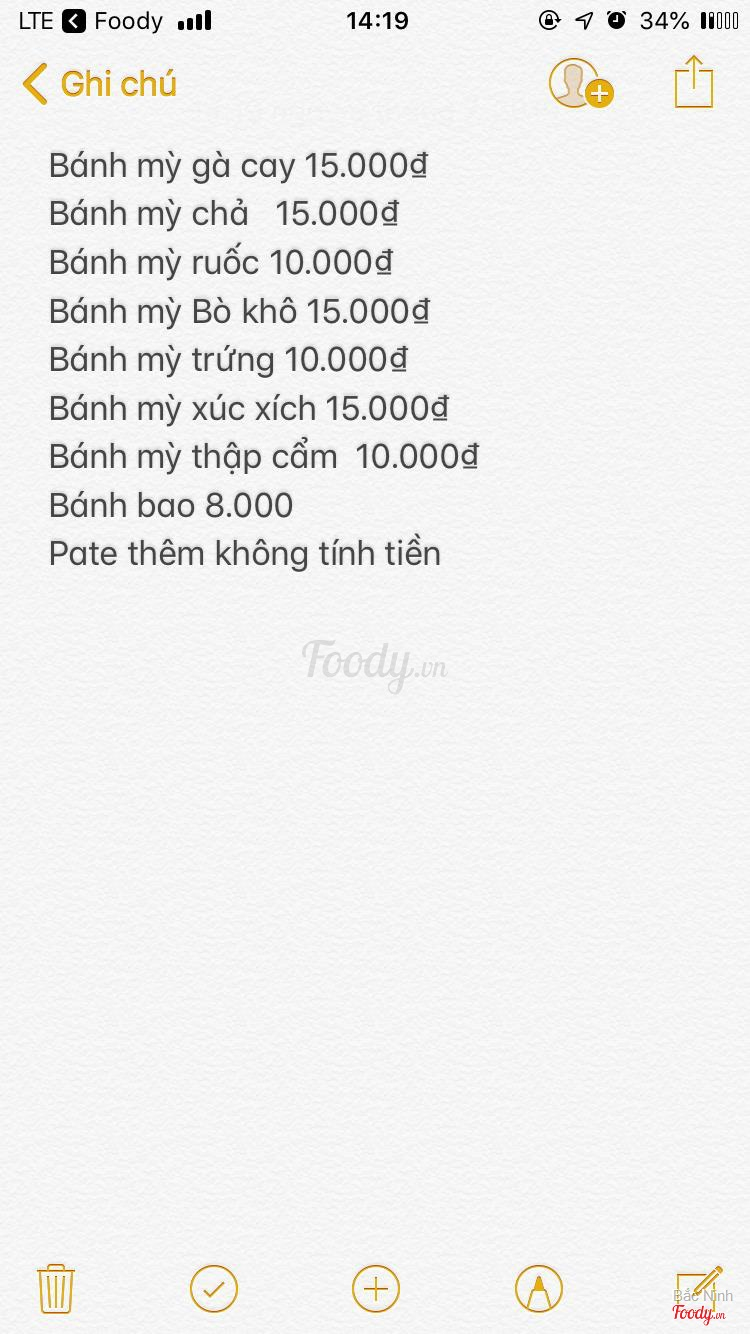Open the markup pen tool
Screen dimensions: 750x1334
[539, 1288]
